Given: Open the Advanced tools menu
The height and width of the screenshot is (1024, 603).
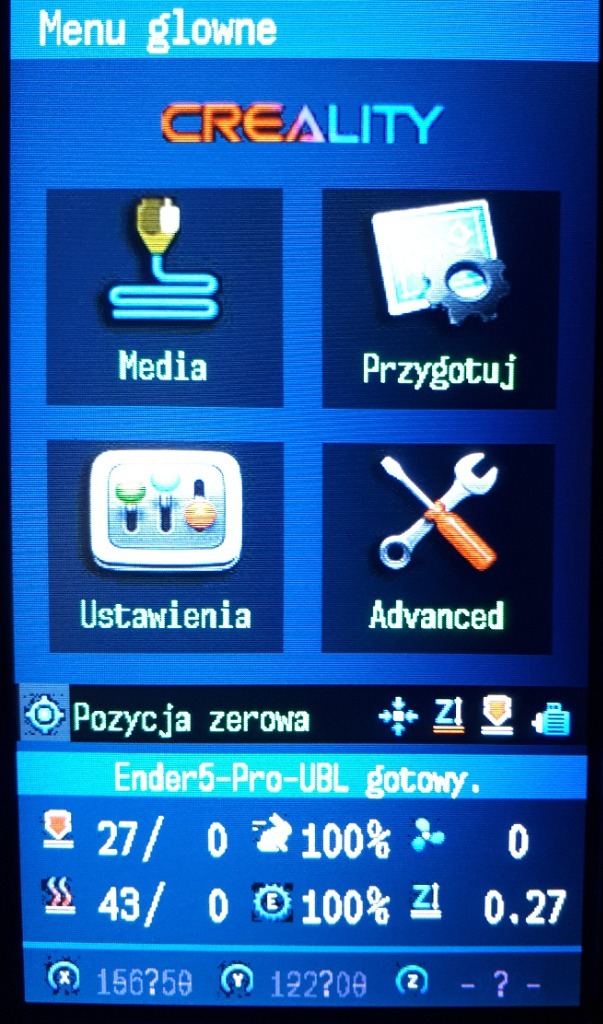Looking at the screenshot, I should 437,547.
